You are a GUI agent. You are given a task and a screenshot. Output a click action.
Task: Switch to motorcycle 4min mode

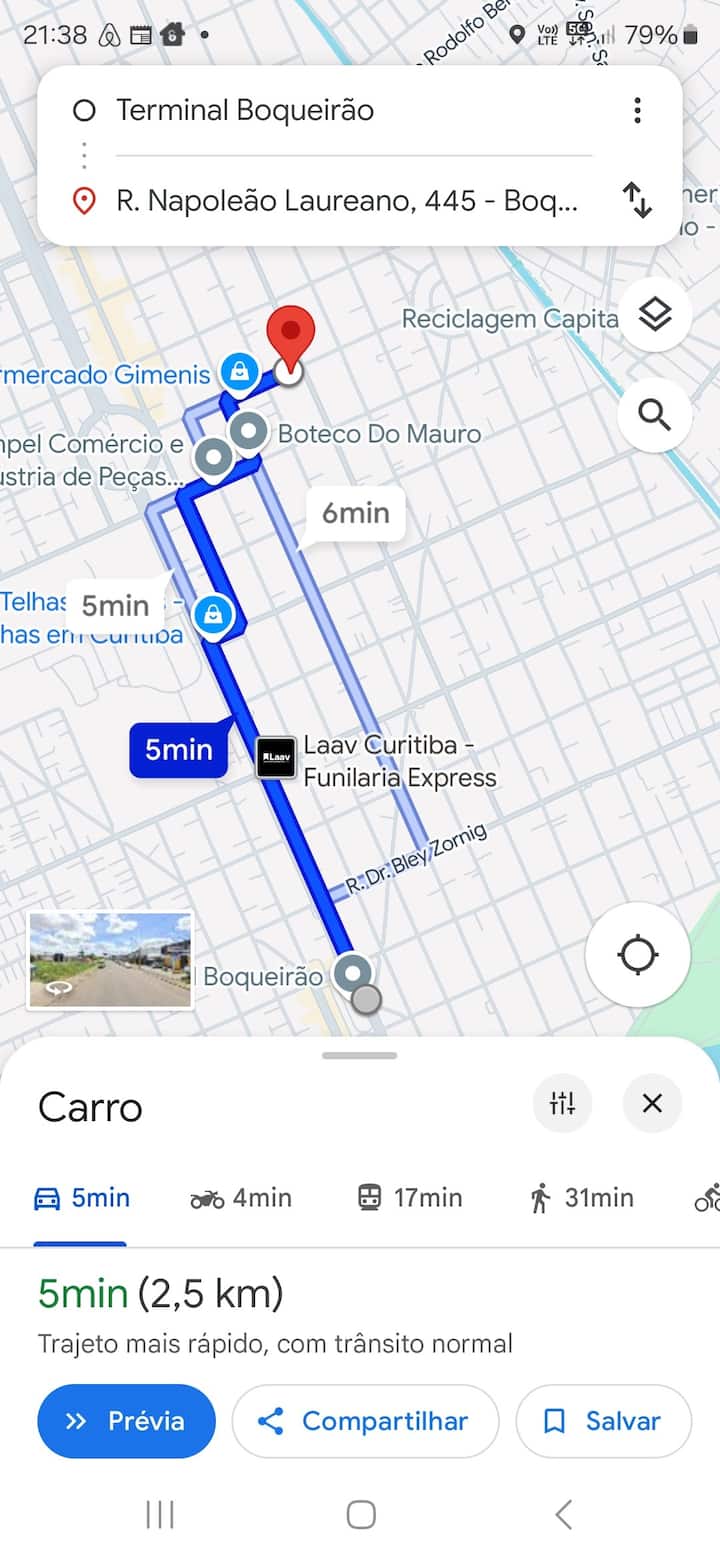click(241, 1198)
